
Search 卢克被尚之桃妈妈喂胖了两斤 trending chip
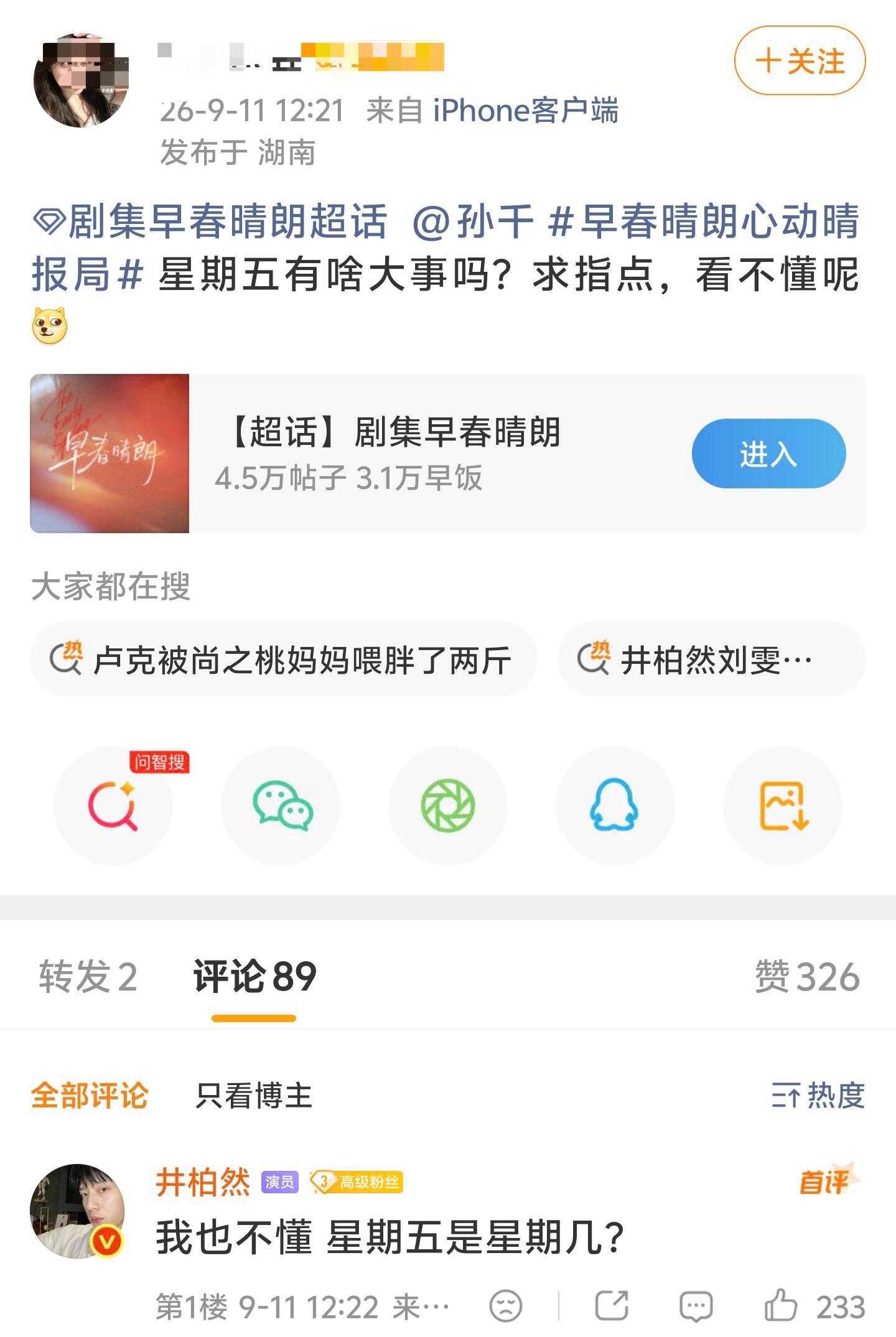(x=284, y=659)
